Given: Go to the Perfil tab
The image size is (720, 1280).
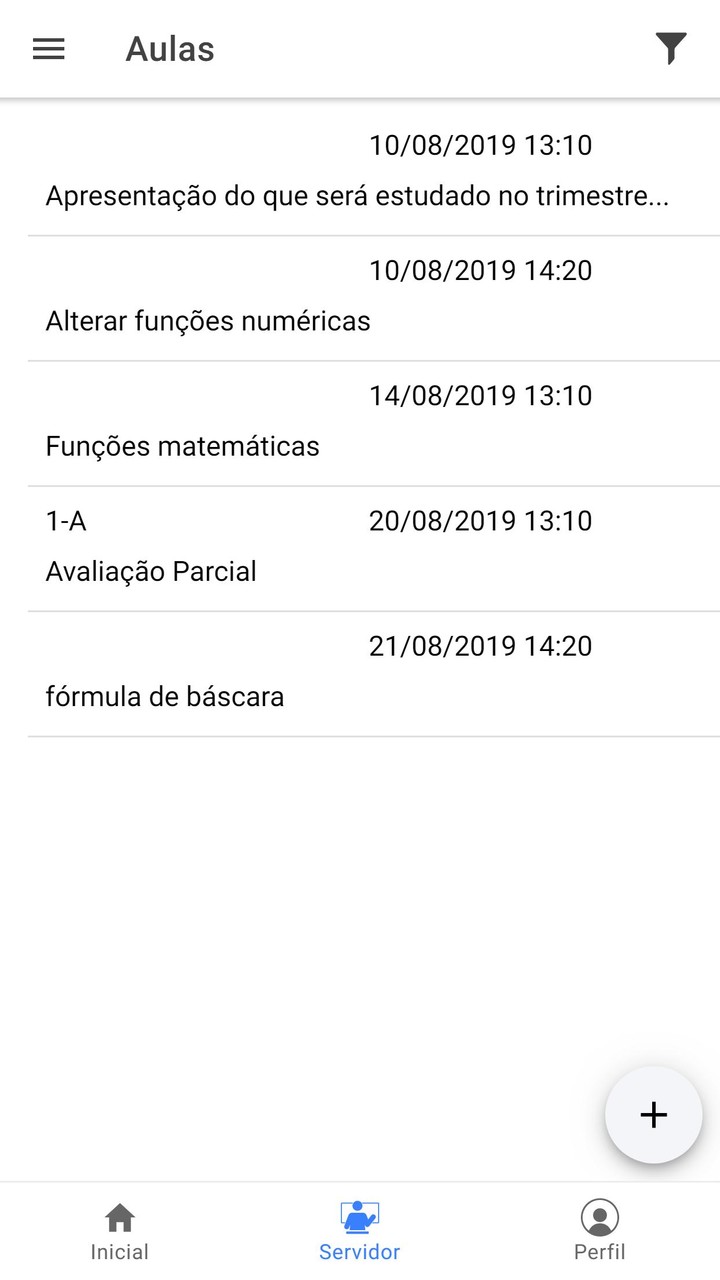Looking at the screenshot, I should coord(600,1232).
